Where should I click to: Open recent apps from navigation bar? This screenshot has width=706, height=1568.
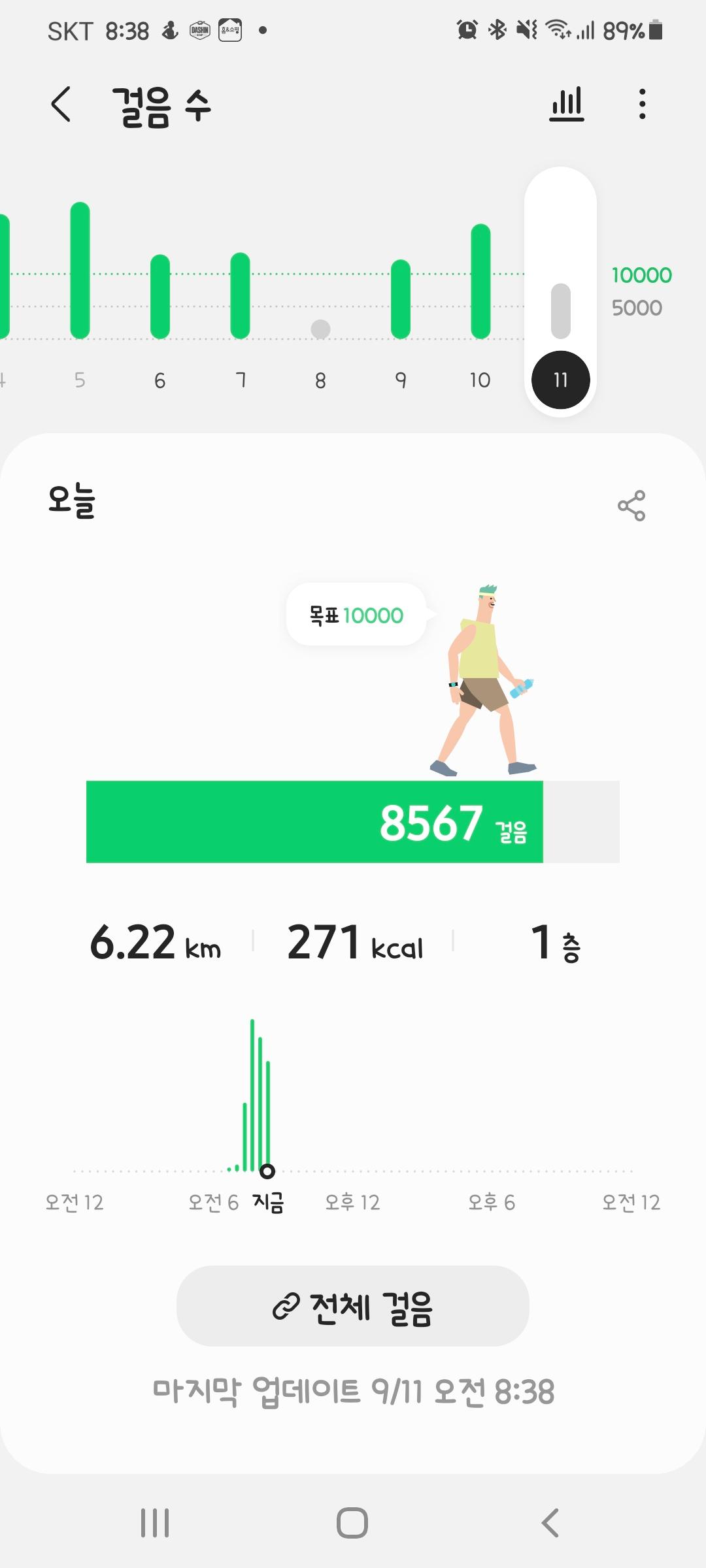click(155, 1523)
